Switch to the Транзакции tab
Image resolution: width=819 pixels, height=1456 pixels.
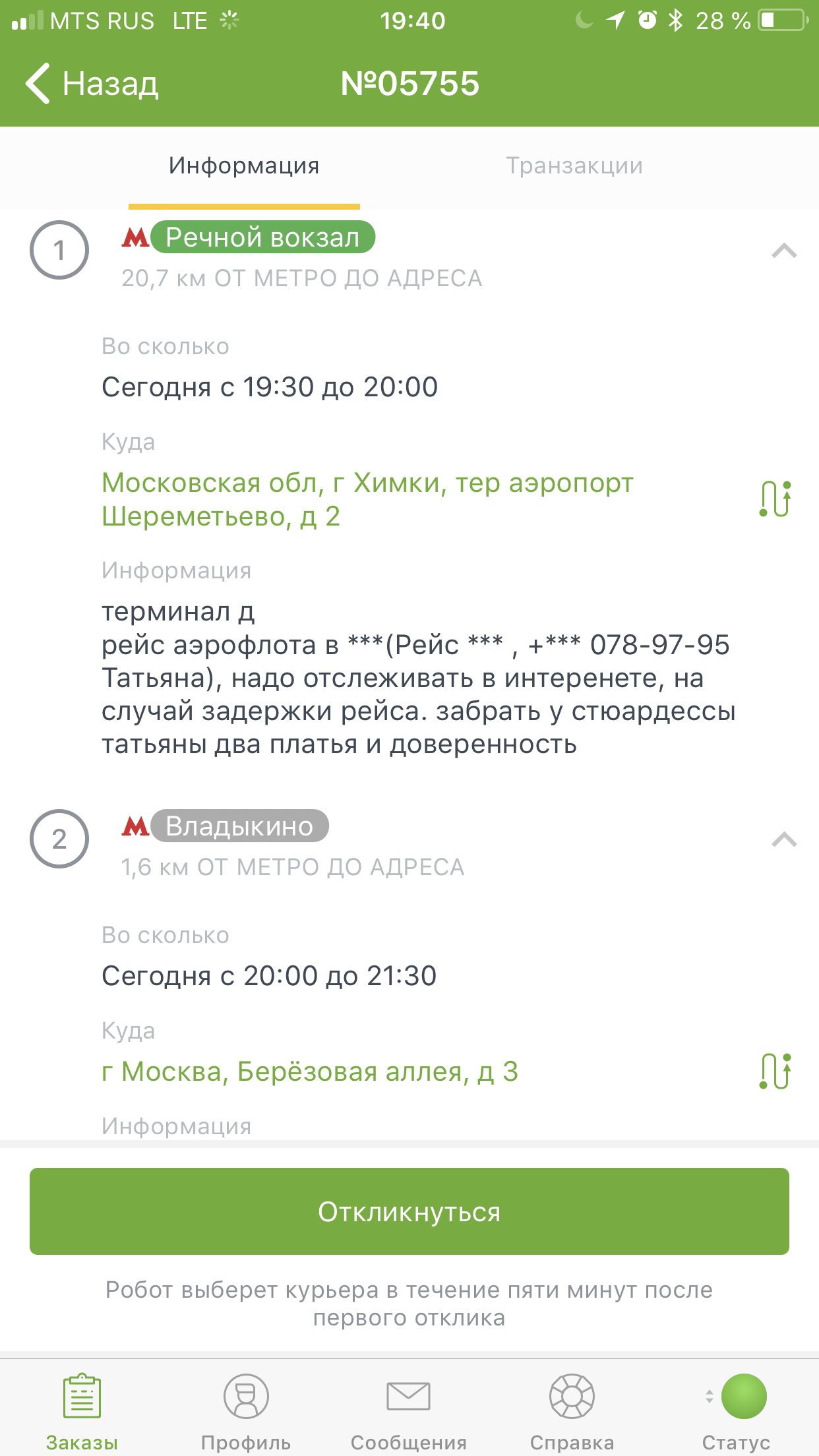point(574,166)
